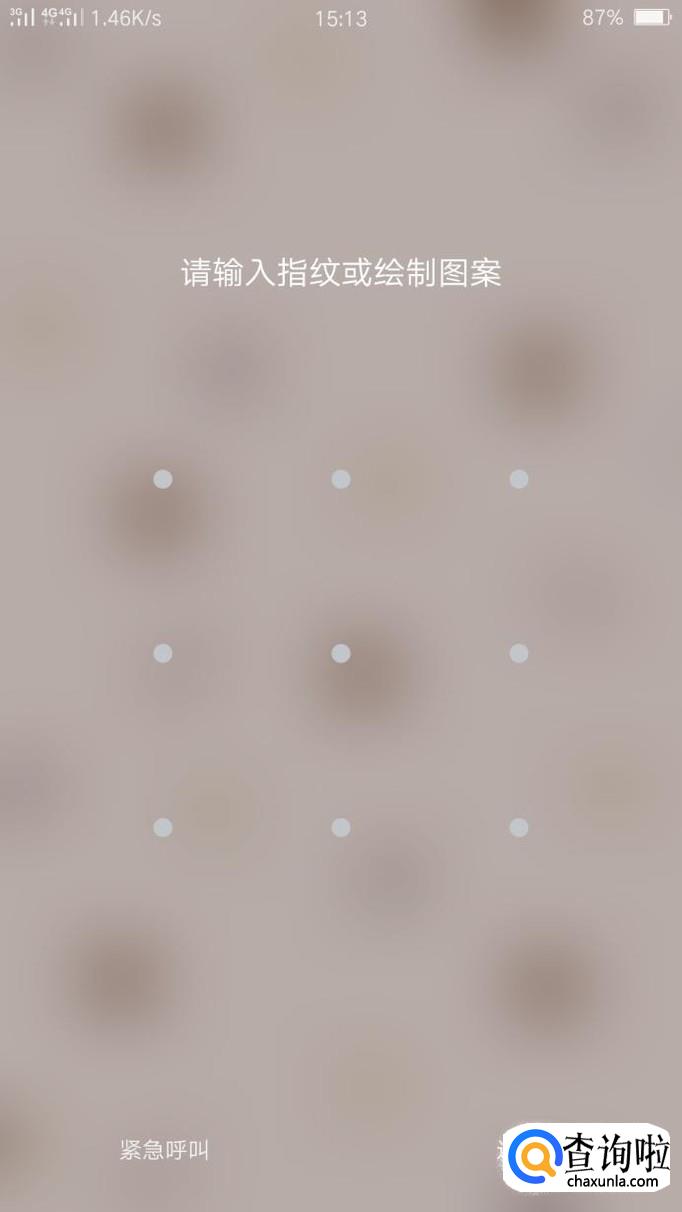
Task: Select the bottom-middle pattern dot
Action: coord(341,827)
